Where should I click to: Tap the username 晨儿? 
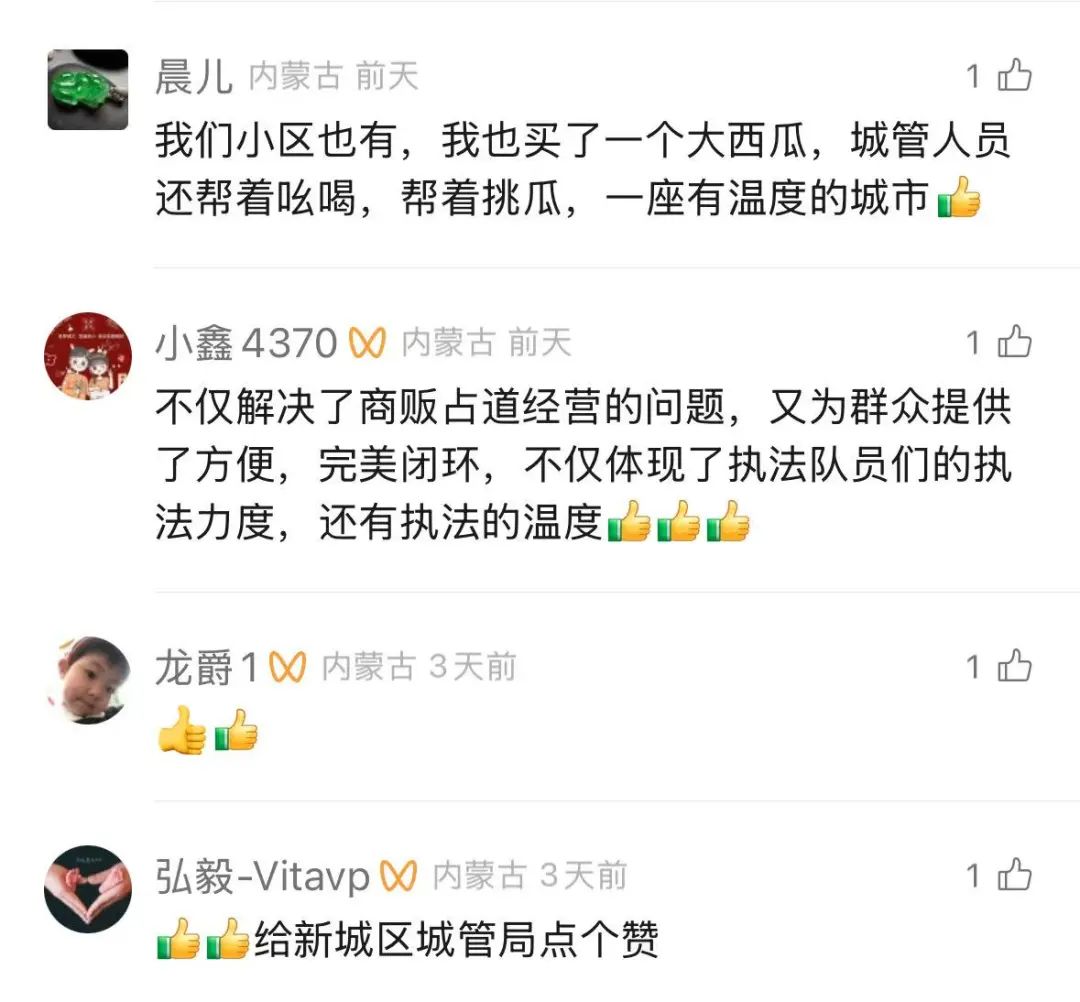point(194,77)
